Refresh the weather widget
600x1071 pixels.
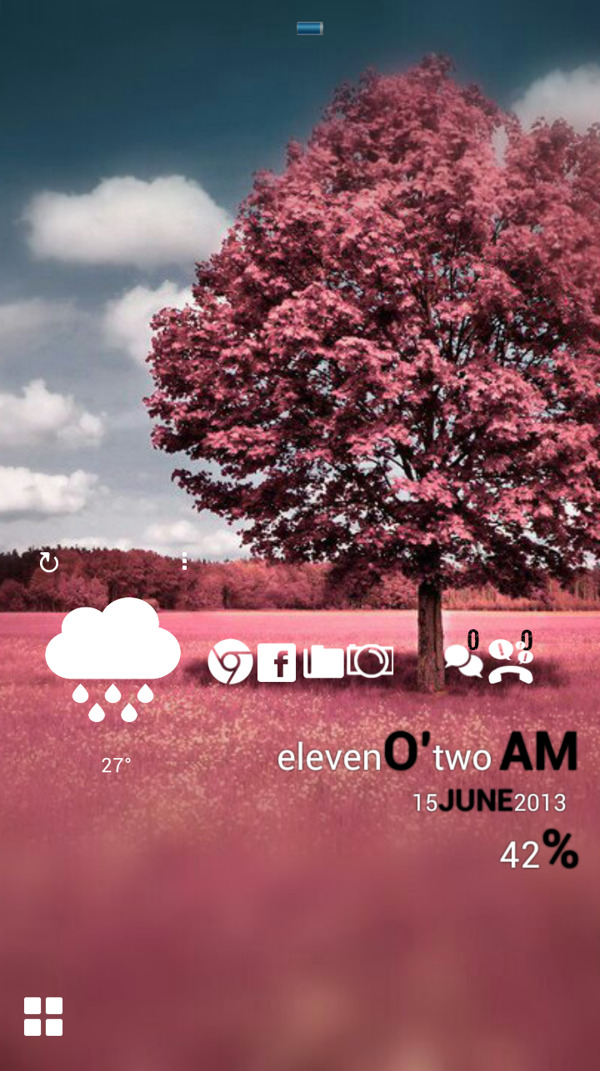point(48,563)
